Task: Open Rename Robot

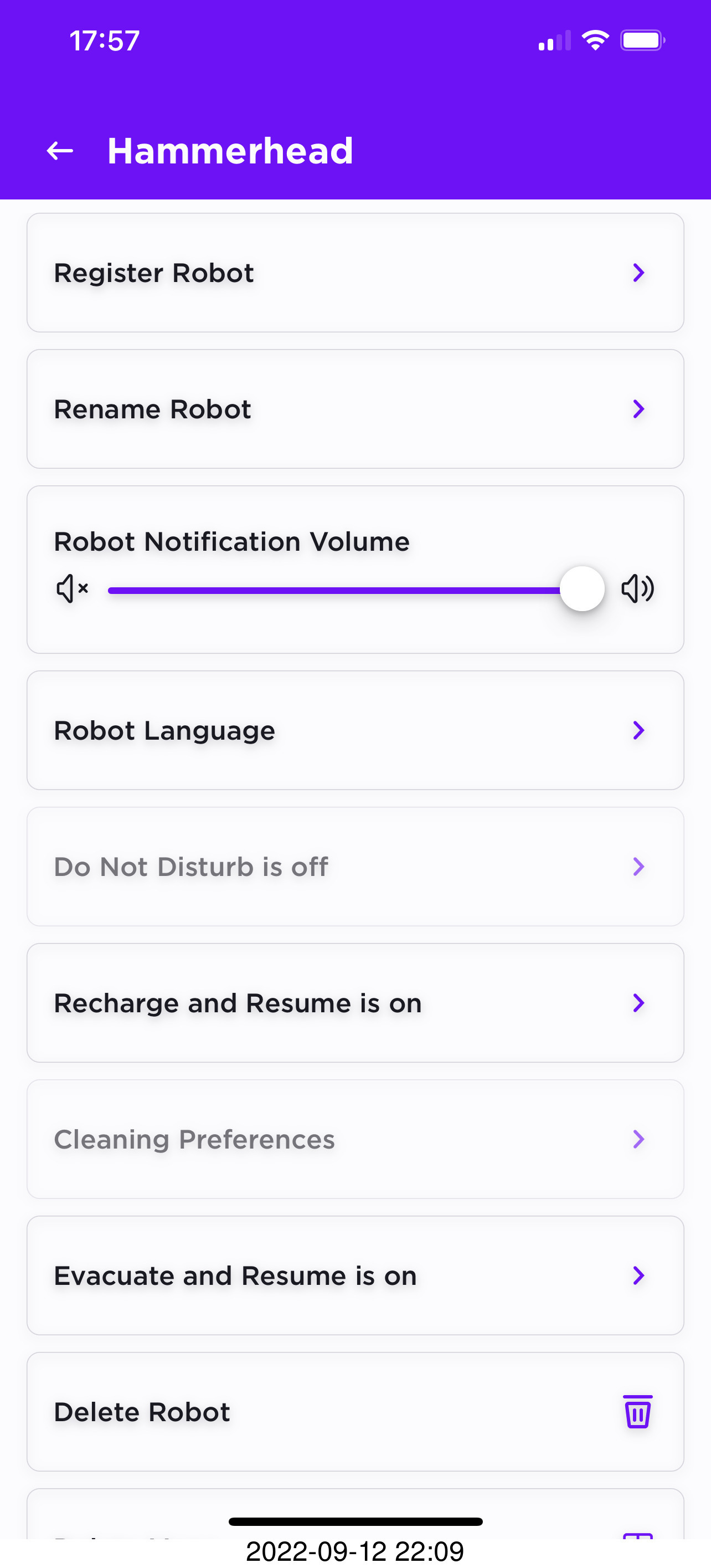Action: tap(355, 408)
